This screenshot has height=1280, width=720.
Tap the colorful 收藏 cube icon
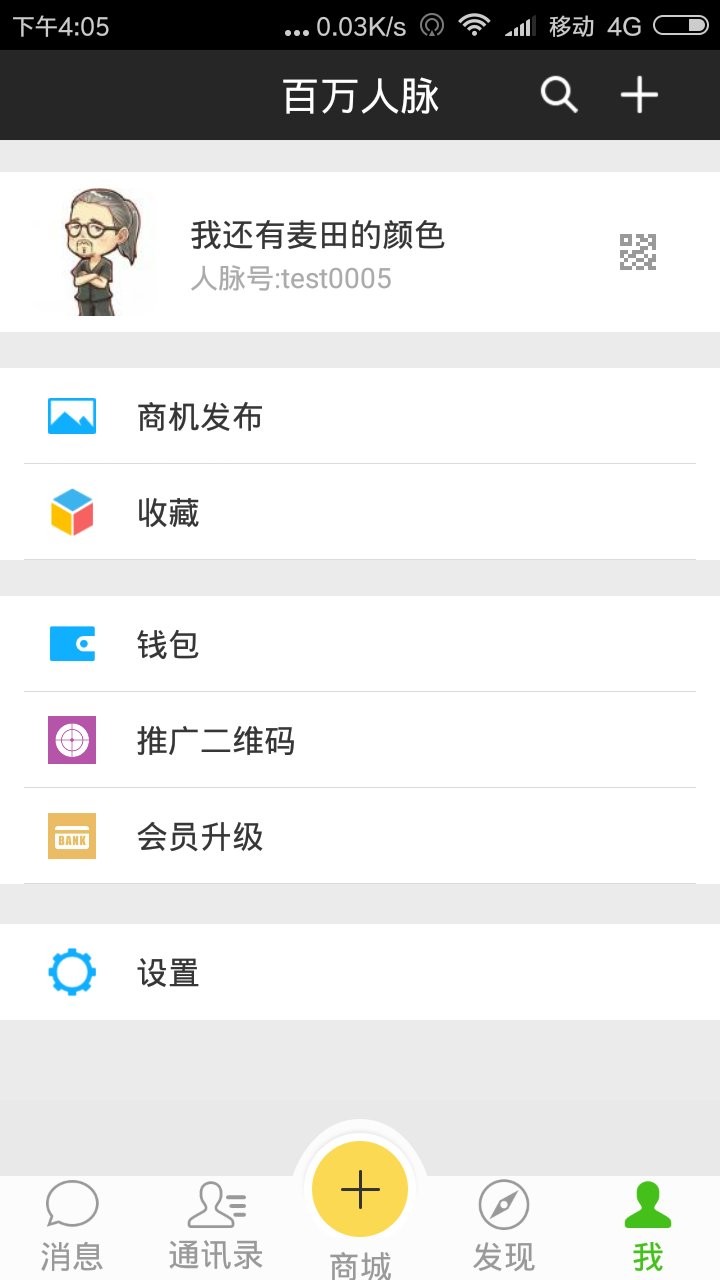click(x=71, y=512)
